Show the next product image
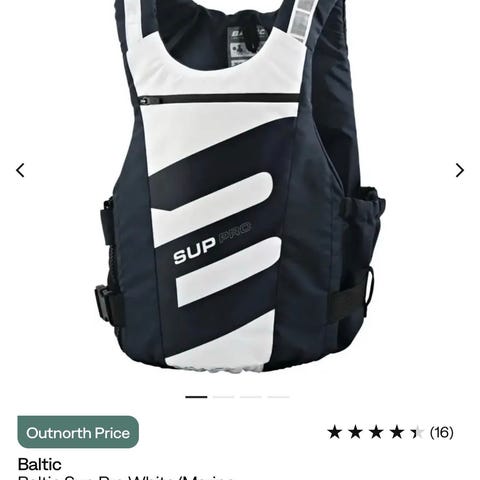Image resolution: width=480 pixels, height=480 pixels. (x=460, y=170)
